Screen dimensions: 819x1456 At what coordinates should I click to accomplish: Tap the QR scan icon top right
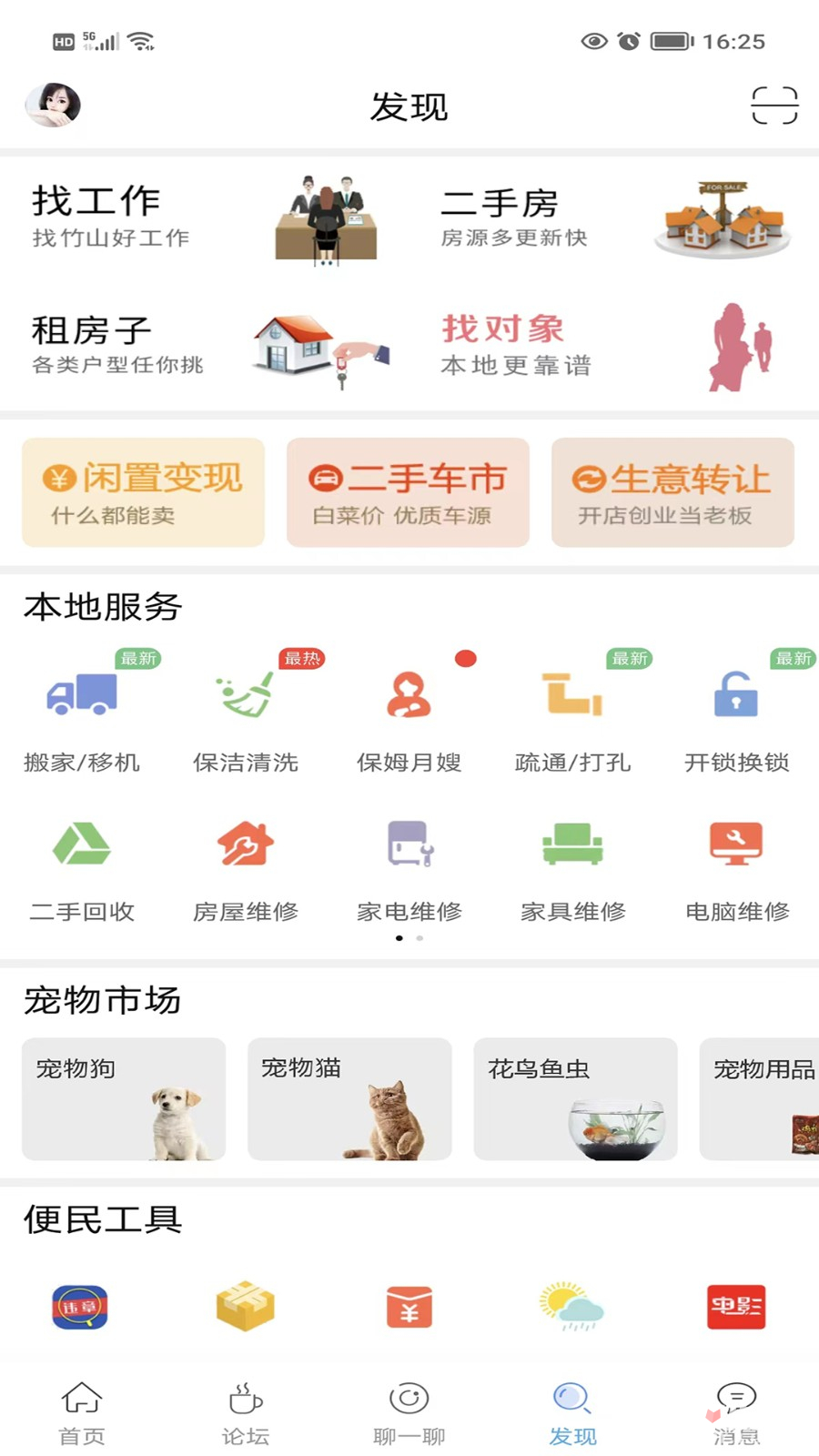click(x=774, y=106)
